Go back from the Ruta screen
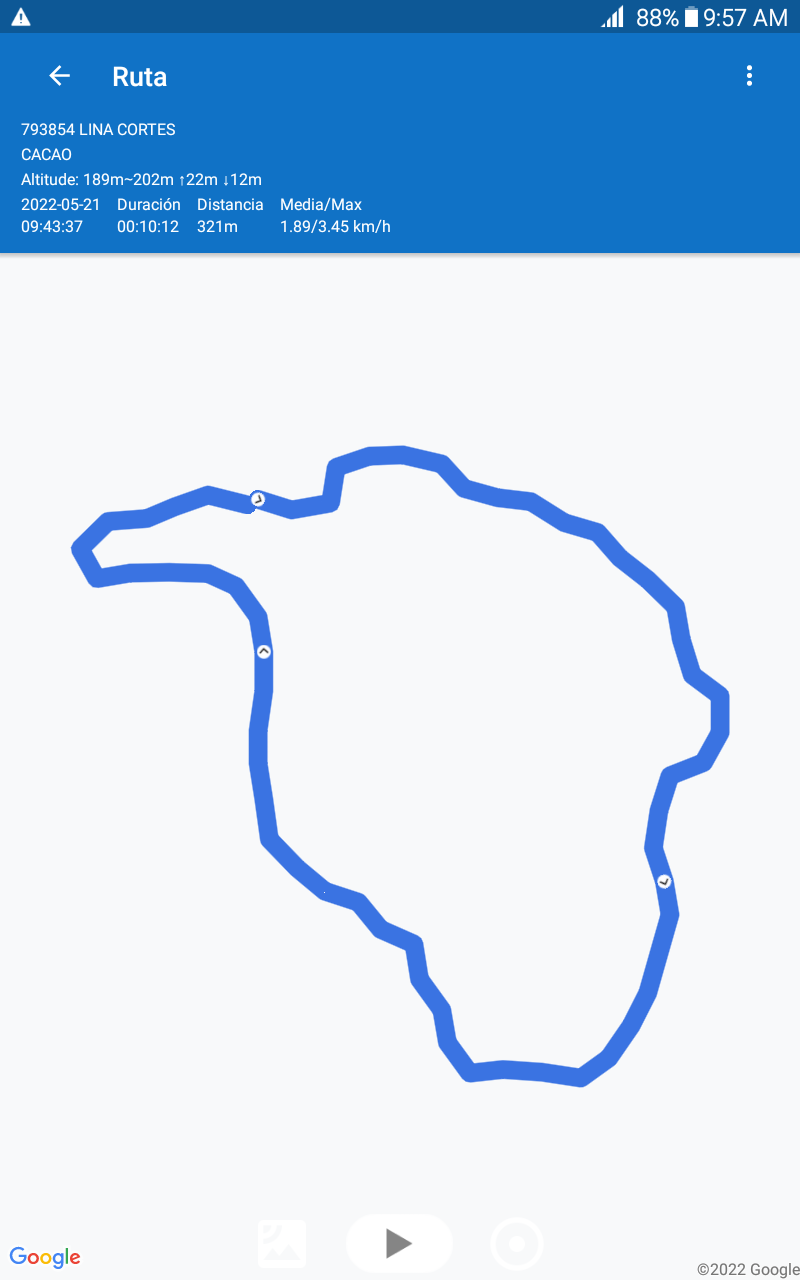The height and width of the screenshot is (1280, 800). (60, 76)
